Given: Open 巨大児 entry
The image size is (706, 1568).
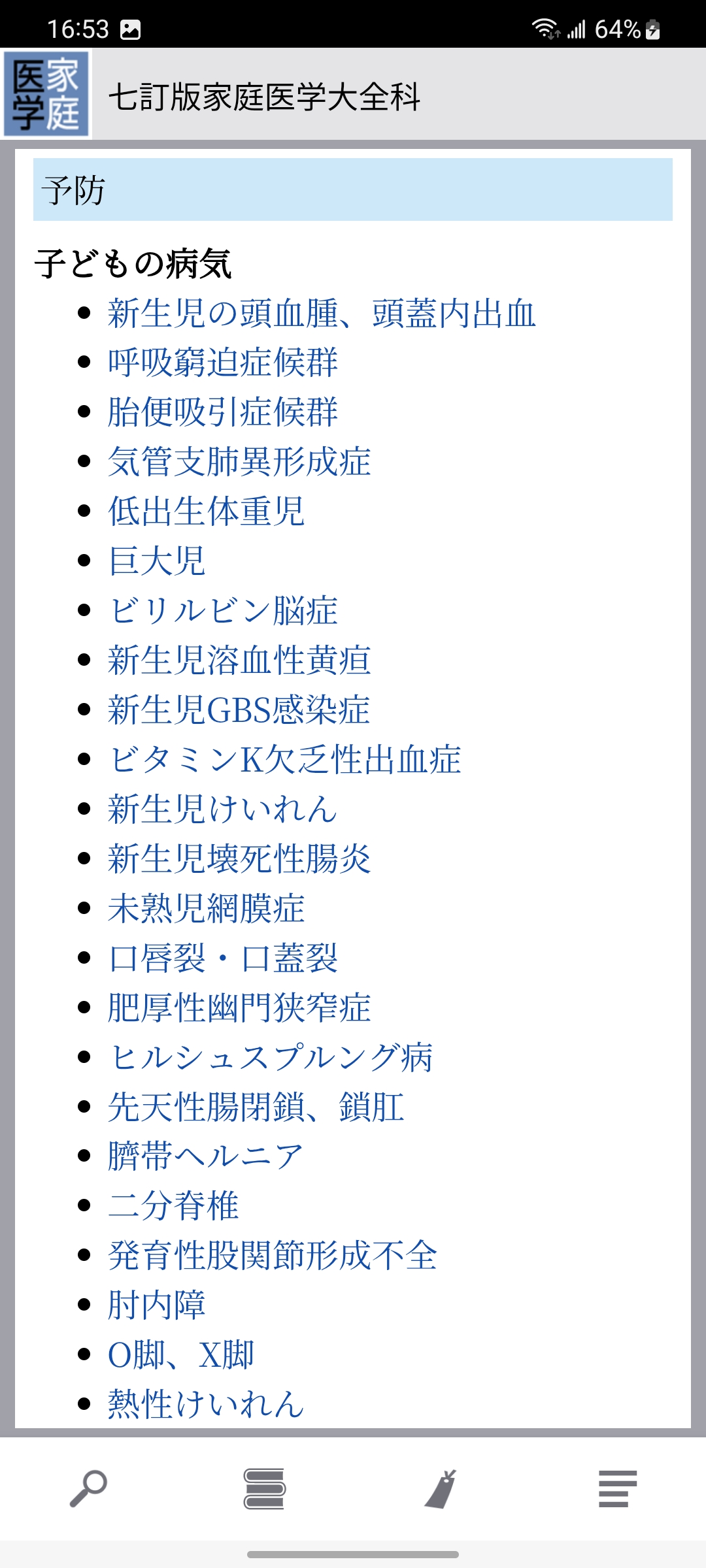Looking at the screenshot, I should point(157,561).
